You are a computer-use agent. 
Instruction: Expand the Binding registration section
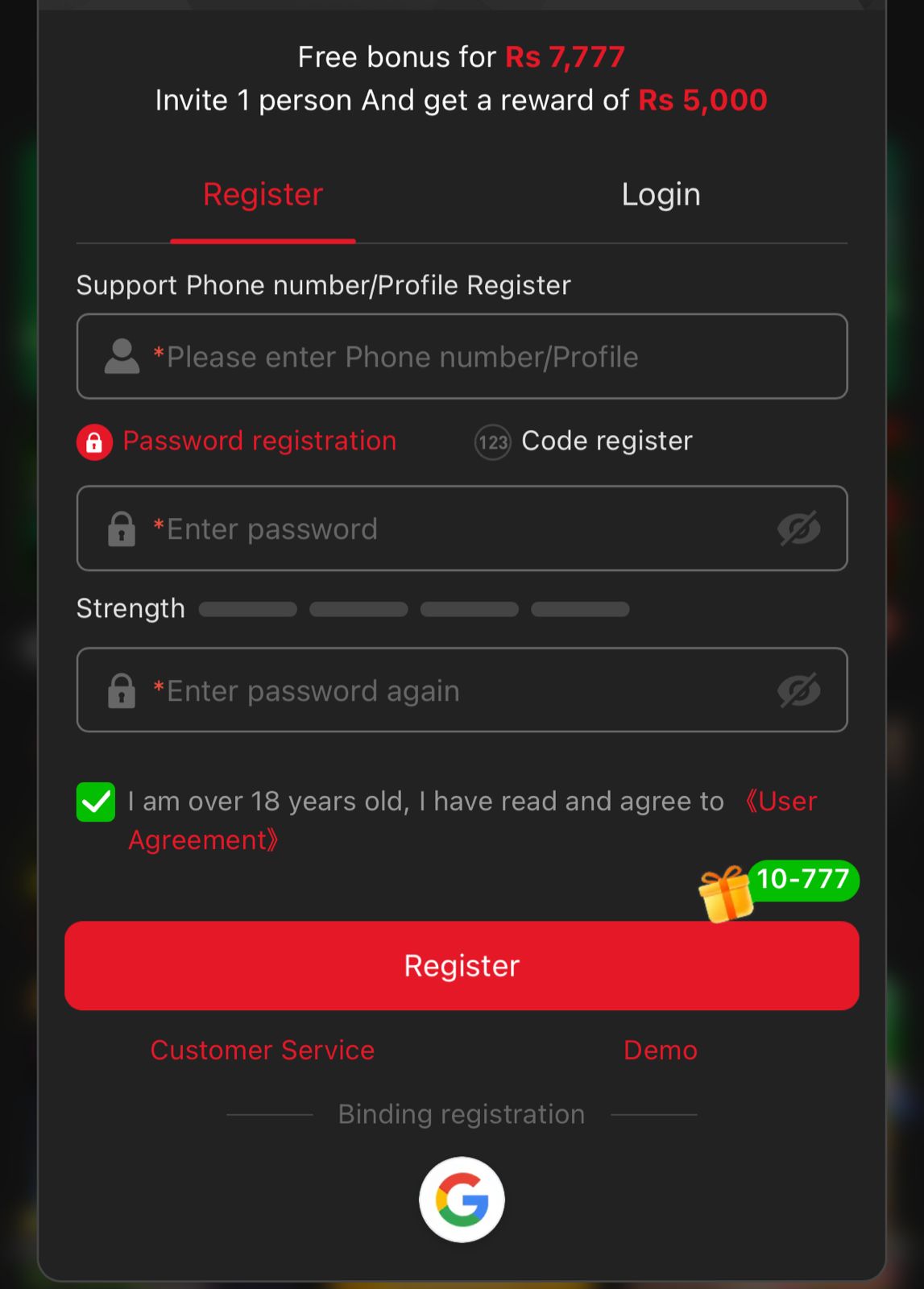(462, 1114)
